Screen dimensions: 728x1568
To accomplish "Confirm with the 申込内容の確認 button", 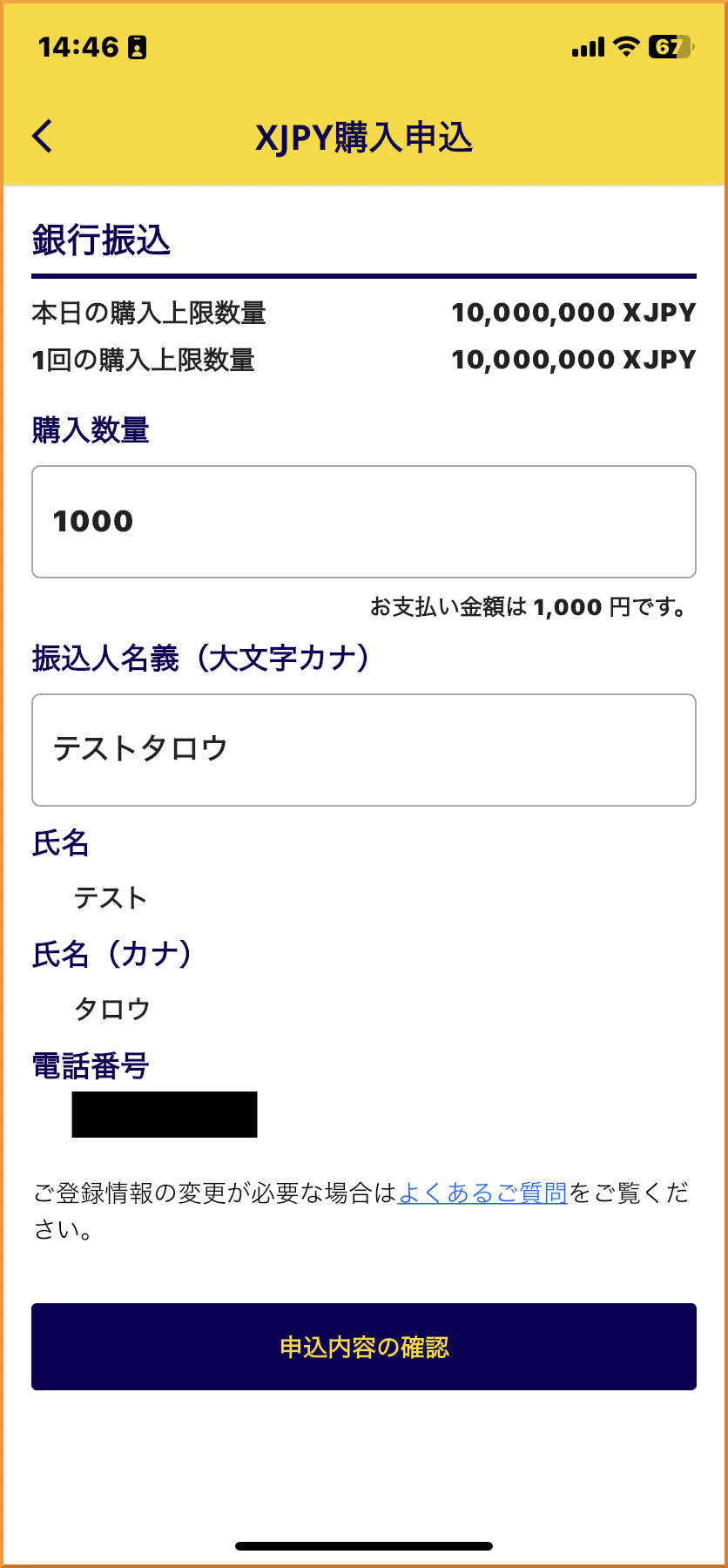I will coord(363,1347).
